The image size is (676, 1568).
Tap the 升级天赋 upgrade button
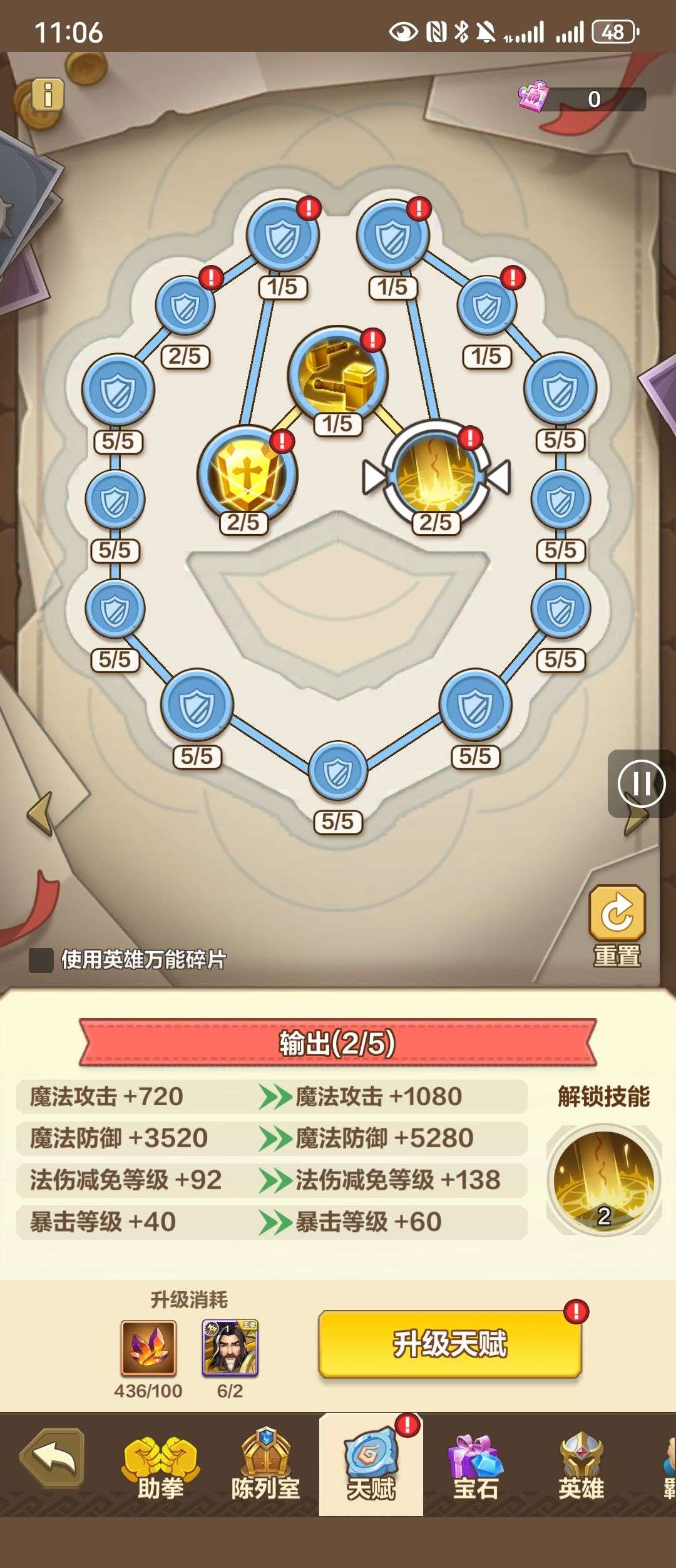click(450, 1343)
